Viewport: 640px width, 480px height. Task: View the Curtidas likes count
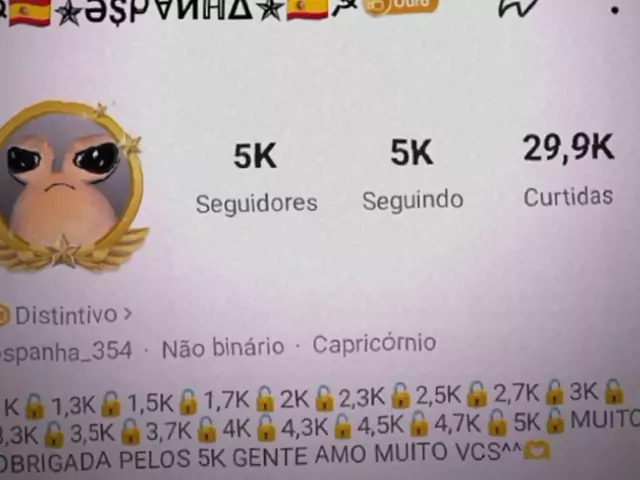568,170
